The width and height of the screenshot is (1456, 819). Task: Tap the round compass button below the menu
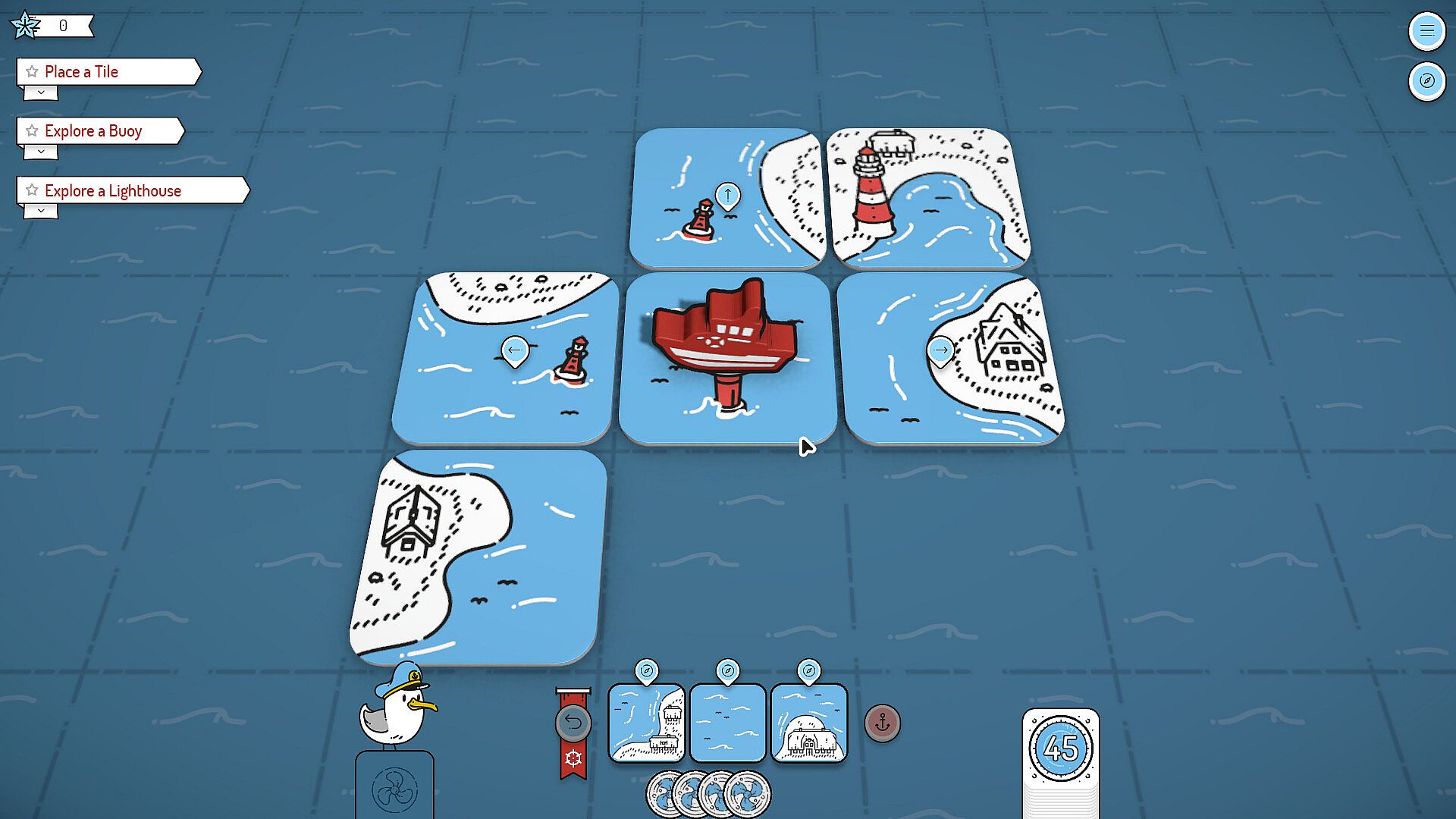coord(1426,81)
